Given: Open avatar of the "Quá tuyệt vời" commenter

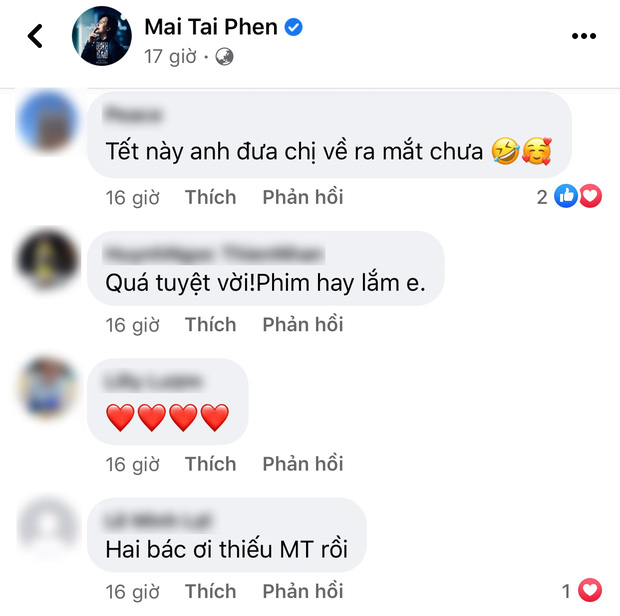Looking at the screenshot, I should tap(48, 260).
